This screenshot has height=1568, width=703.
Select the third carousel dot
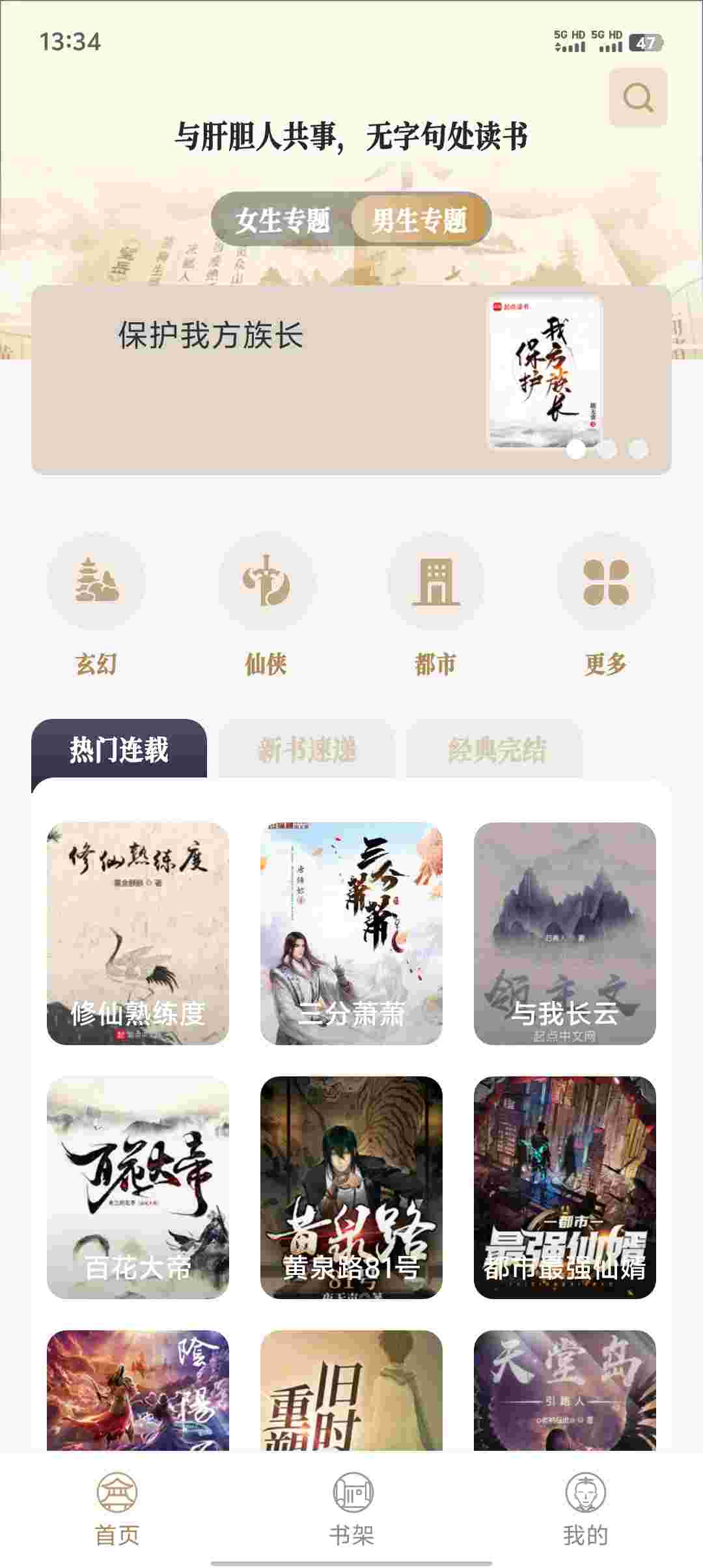[637, 449]
